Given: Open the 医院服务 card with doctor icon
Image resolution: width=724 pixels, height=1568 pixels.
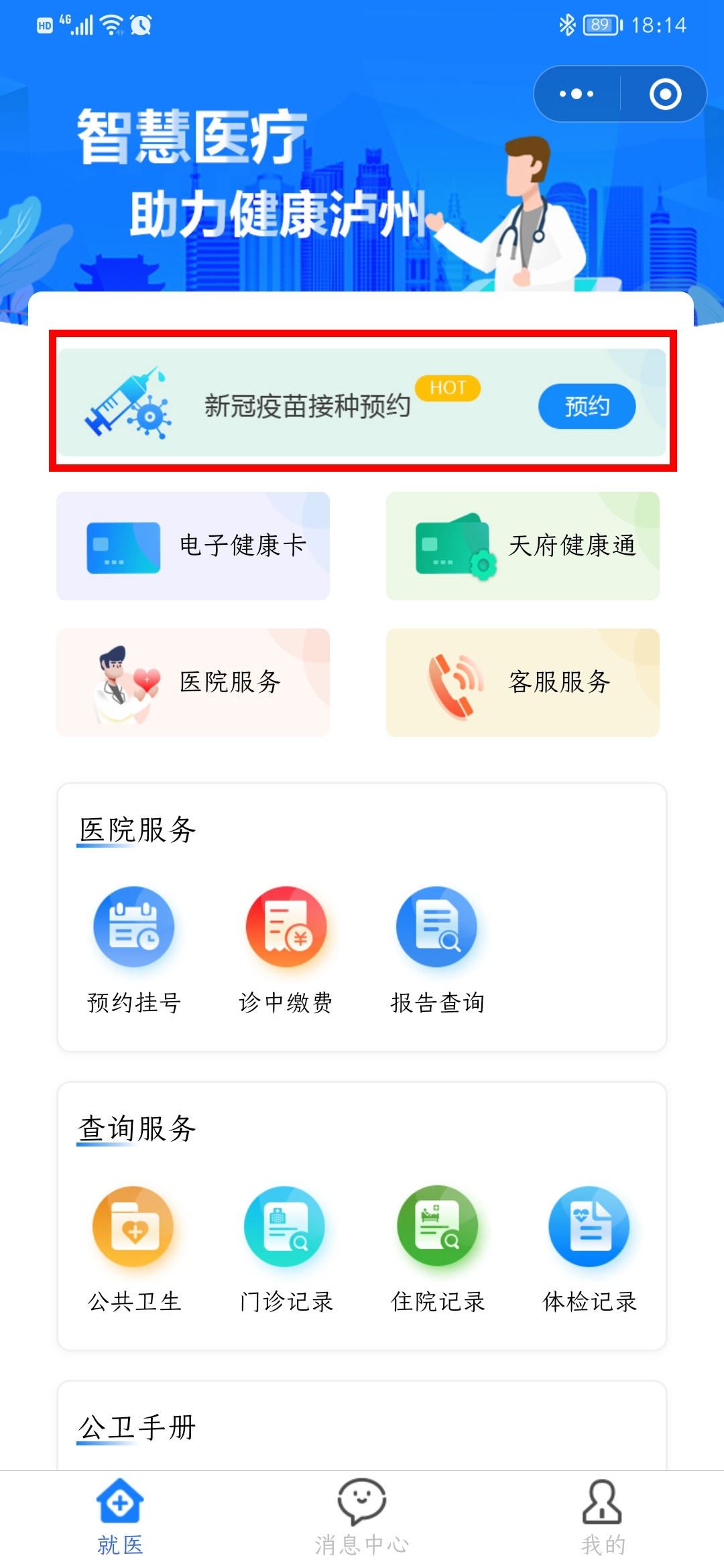Looking at the screenshot, I should coord(193,682).
